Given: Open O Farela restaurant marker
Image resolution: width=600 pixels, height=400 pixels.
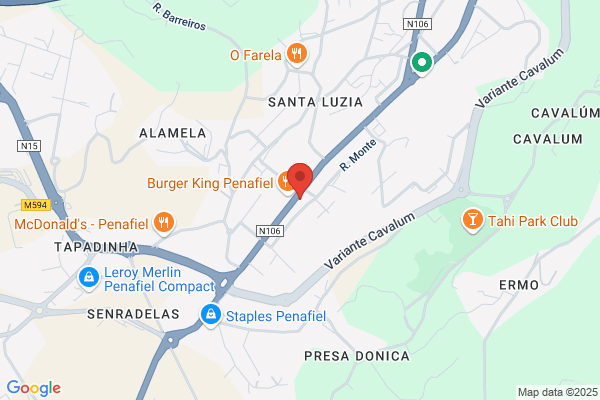Looking at the screenshot, I should pyautogui.click(x=297, y=54).
